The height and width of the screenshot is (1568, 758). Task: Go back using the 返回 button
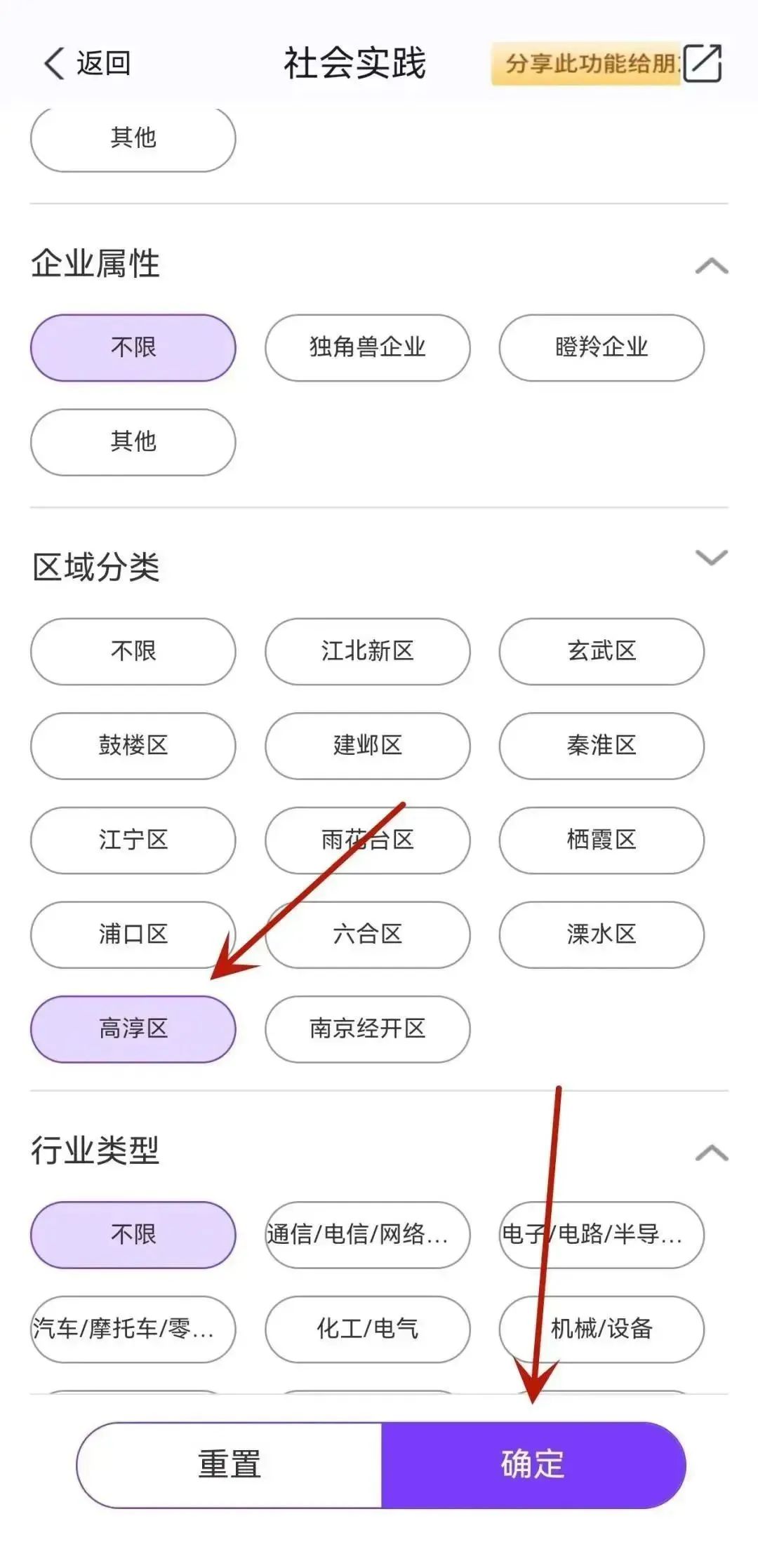pyautogui.click(x=87, y=63)
